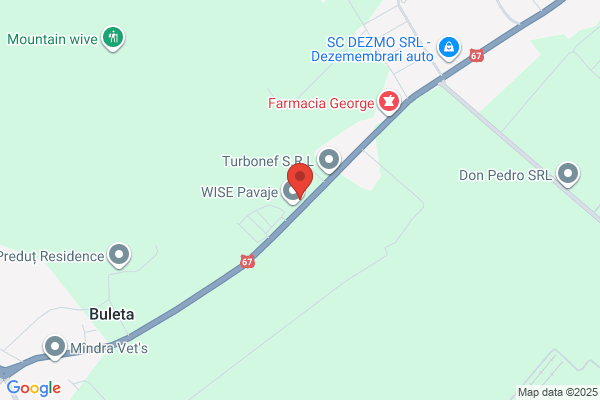Open the Farmacia George pharmacy marker
Image resolution: width=600 pixels, height=400 pixels.
pos(388,101)
